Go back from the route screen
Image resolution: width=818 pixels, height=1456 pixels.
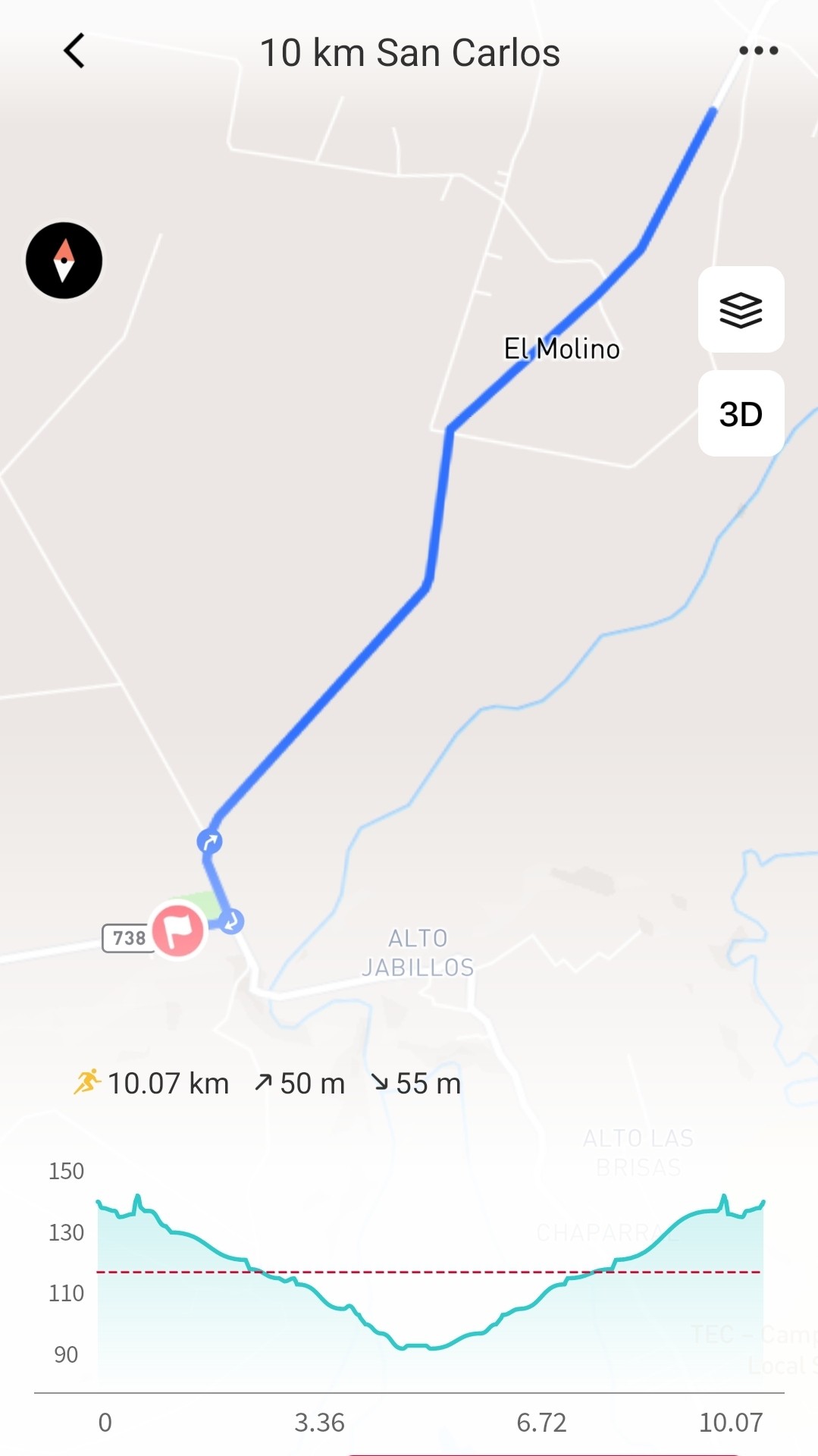(x=74, y=52)
